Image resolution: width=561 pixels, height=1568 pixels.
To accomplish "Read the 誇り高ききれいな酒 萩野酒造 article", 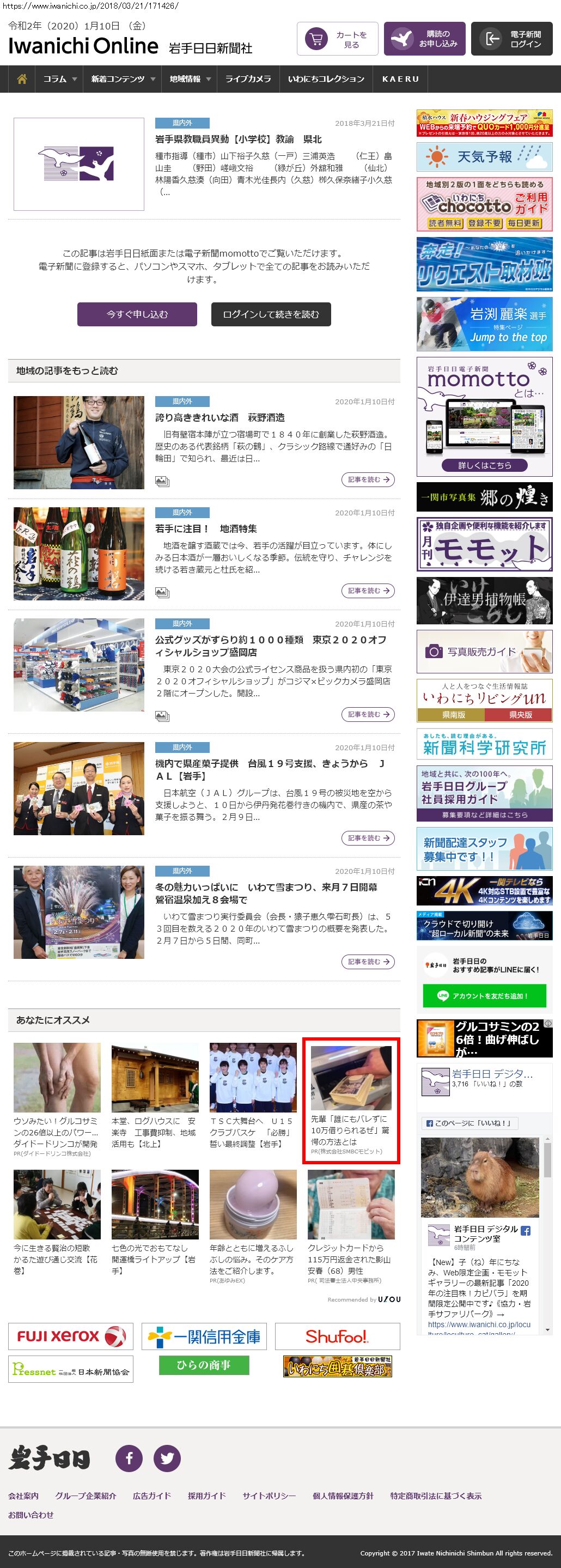I will tap(219, 417).
